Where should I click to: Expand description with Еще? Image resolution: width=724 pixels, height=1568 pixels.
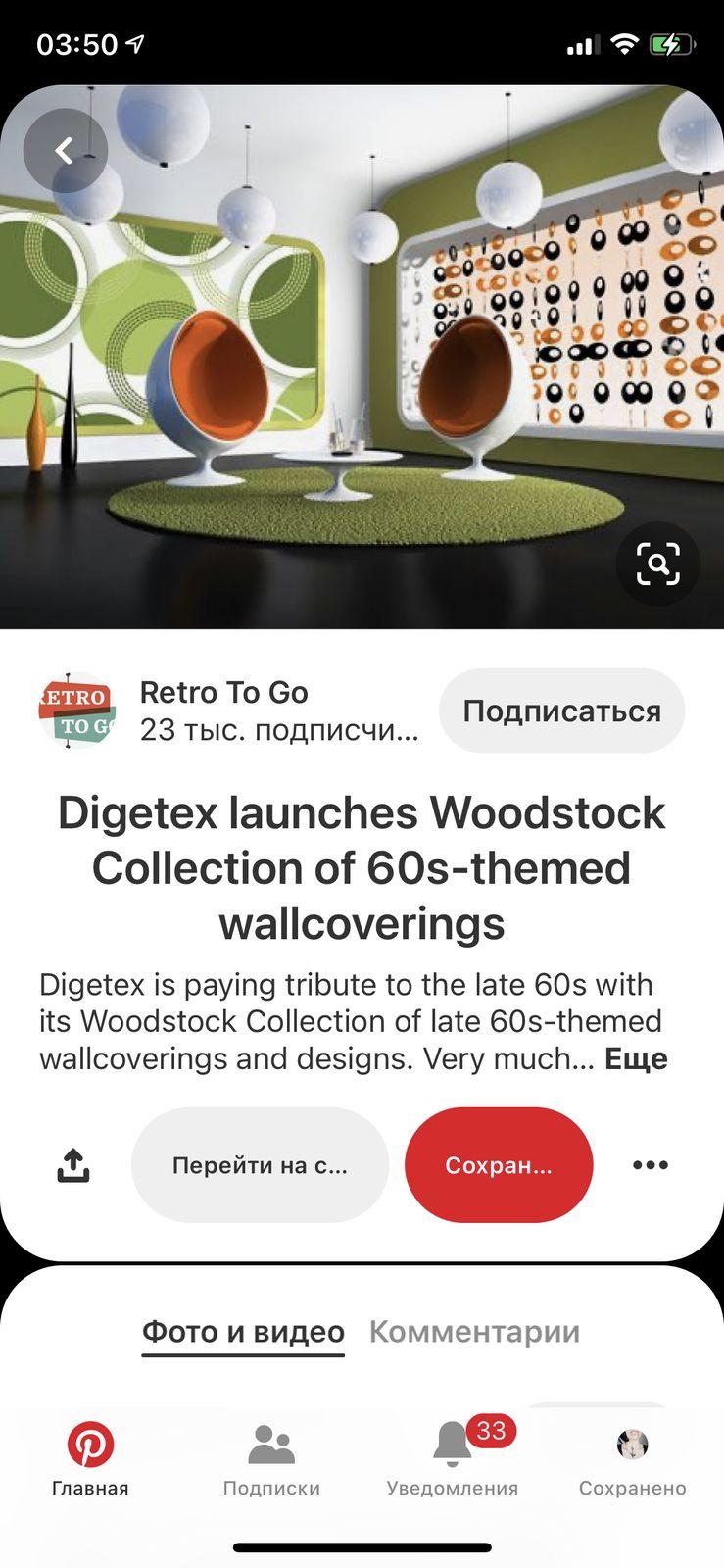pyautogui.click(x=636, y=1058)
